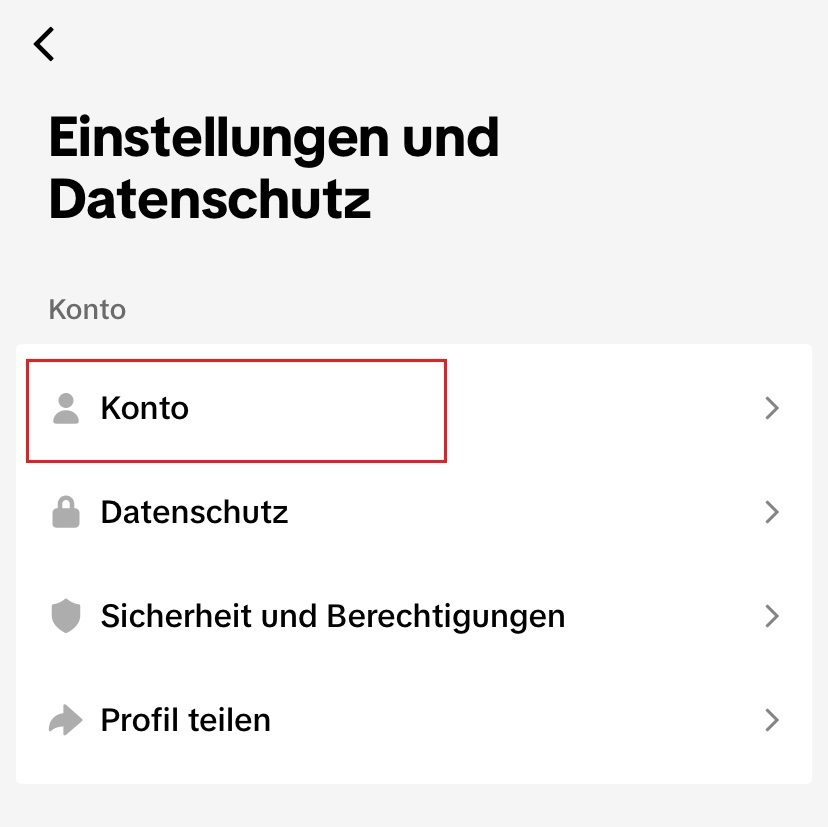Image resolution: width=828 pixels, height=827 pixels.
Task: Open Datenschutz settings
Action: 194,513
